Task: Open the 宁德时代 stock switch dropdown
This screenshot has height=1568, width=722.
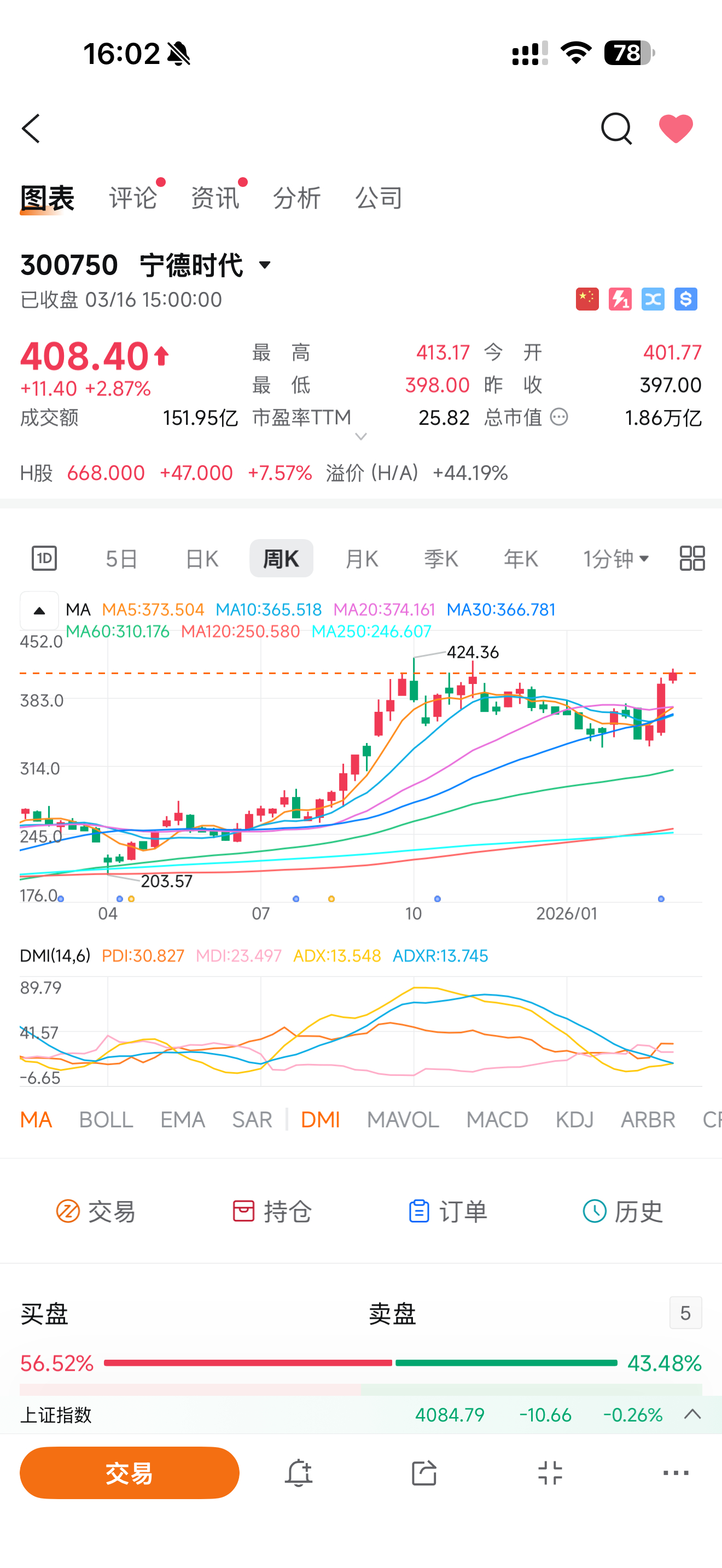Action: coord(266,265)
